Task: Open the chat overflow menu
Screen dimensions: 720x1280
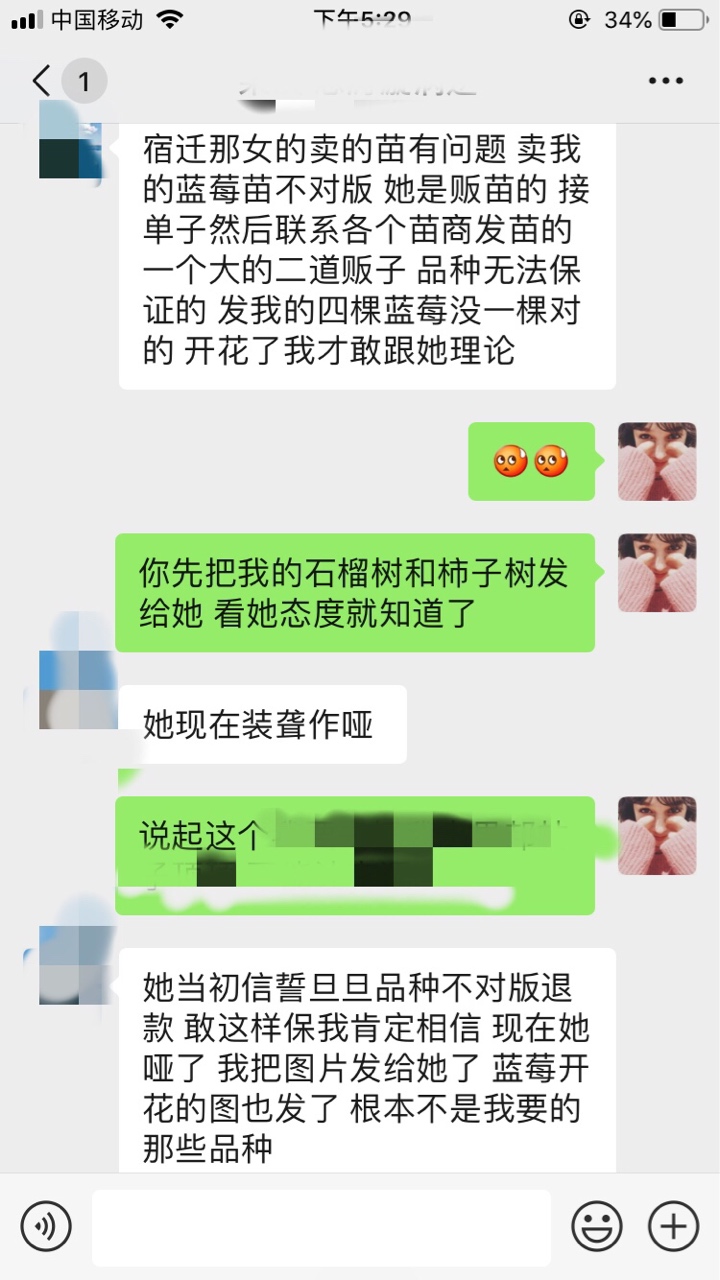Action: (x=665, y=81)
